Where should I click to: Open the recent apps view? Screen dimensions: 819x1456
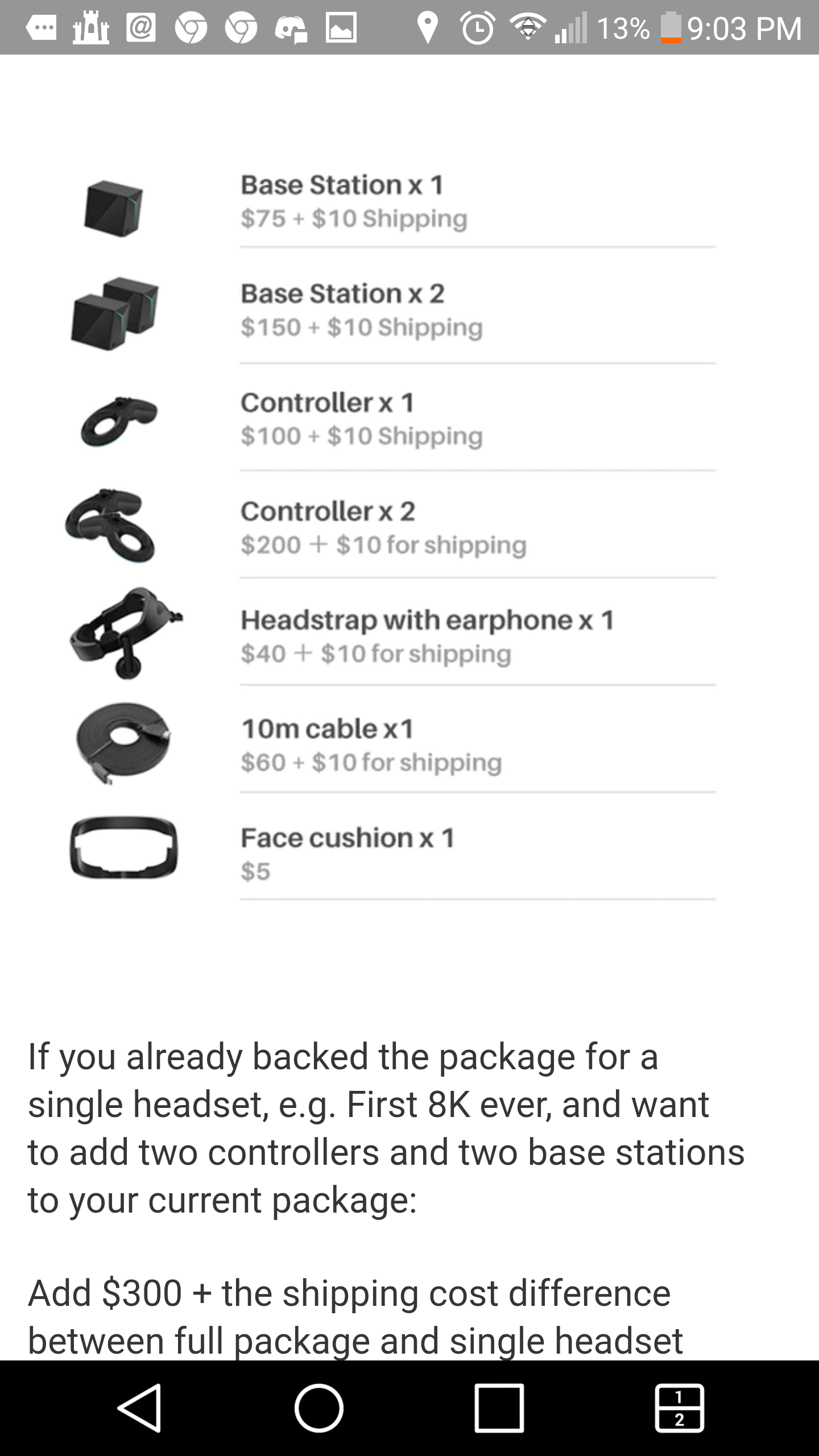[x=499, y=1408]
